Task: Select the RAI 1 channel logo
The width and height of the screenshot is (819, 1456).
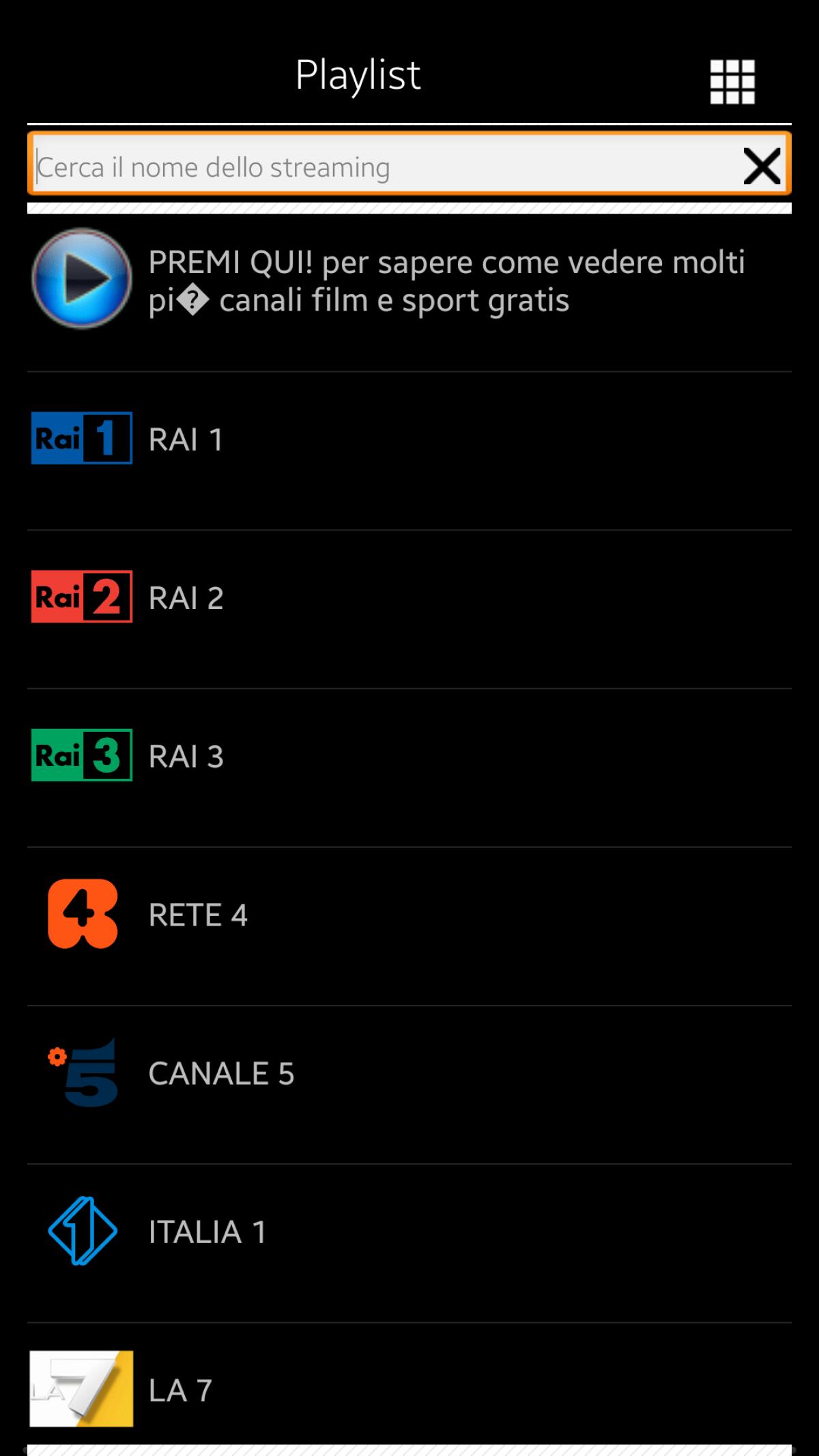Action: (x=81, y=439)
